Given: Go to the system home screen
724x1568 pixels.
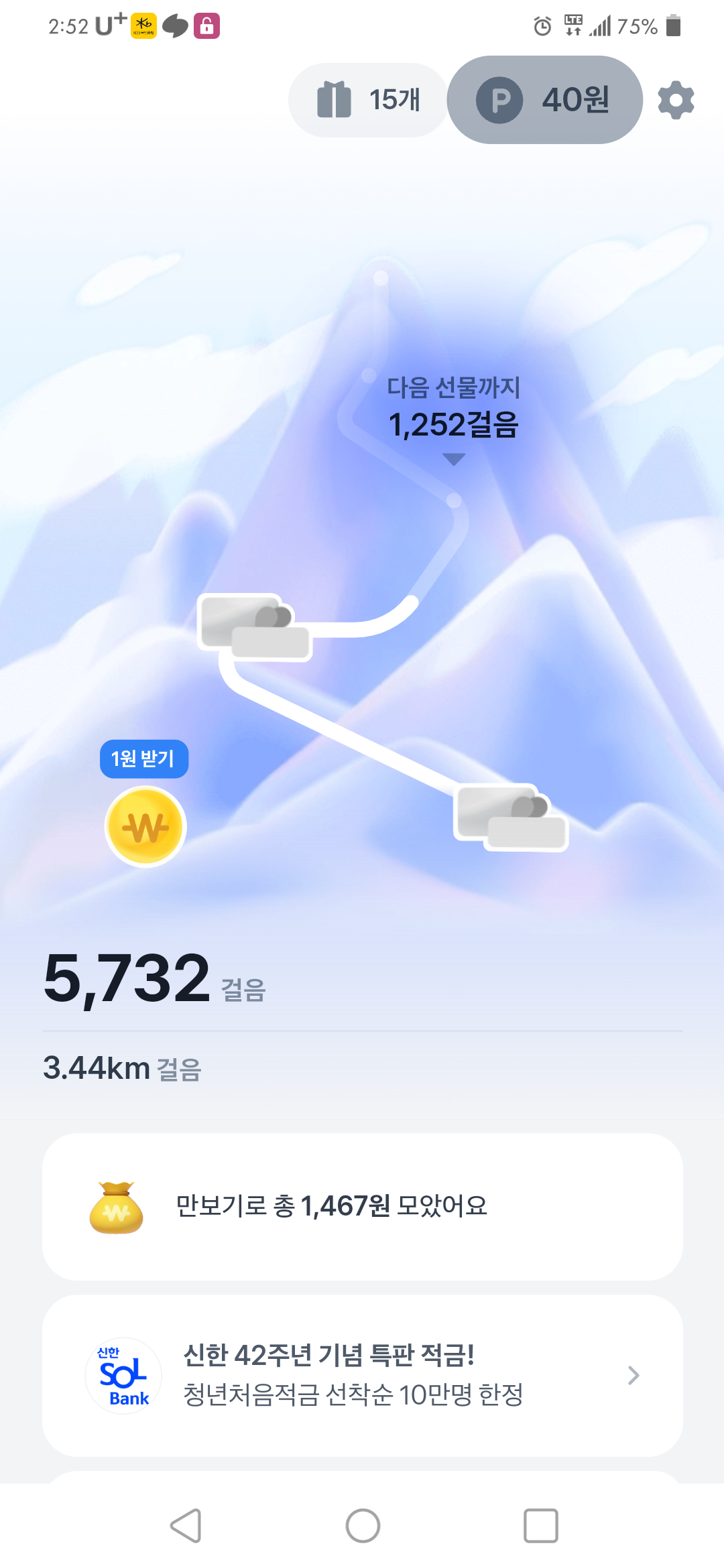Looking at the screenshot, I should click(363, 1526).
